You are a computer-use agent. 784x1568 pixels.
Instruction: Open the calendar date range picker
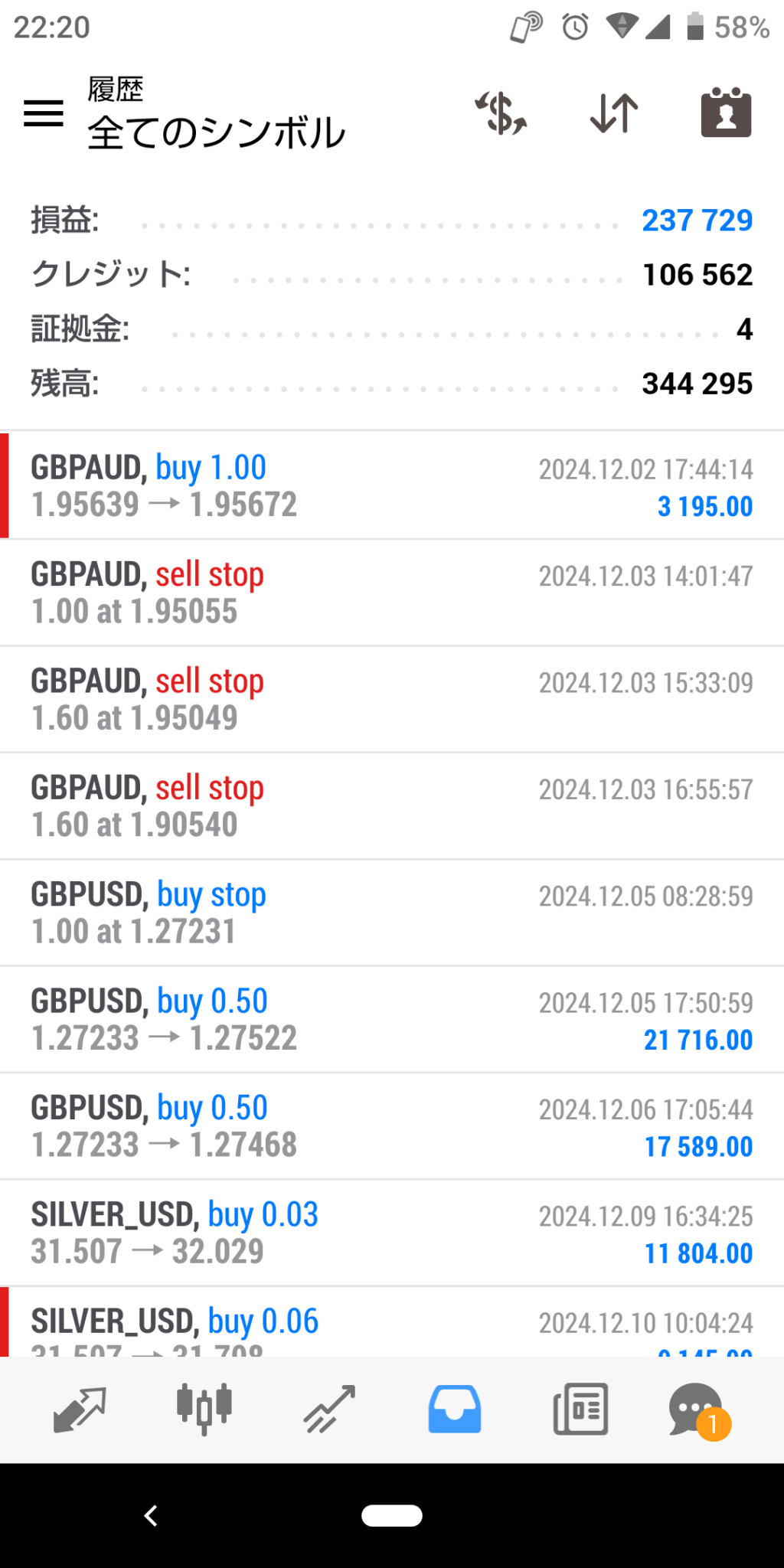726,113
